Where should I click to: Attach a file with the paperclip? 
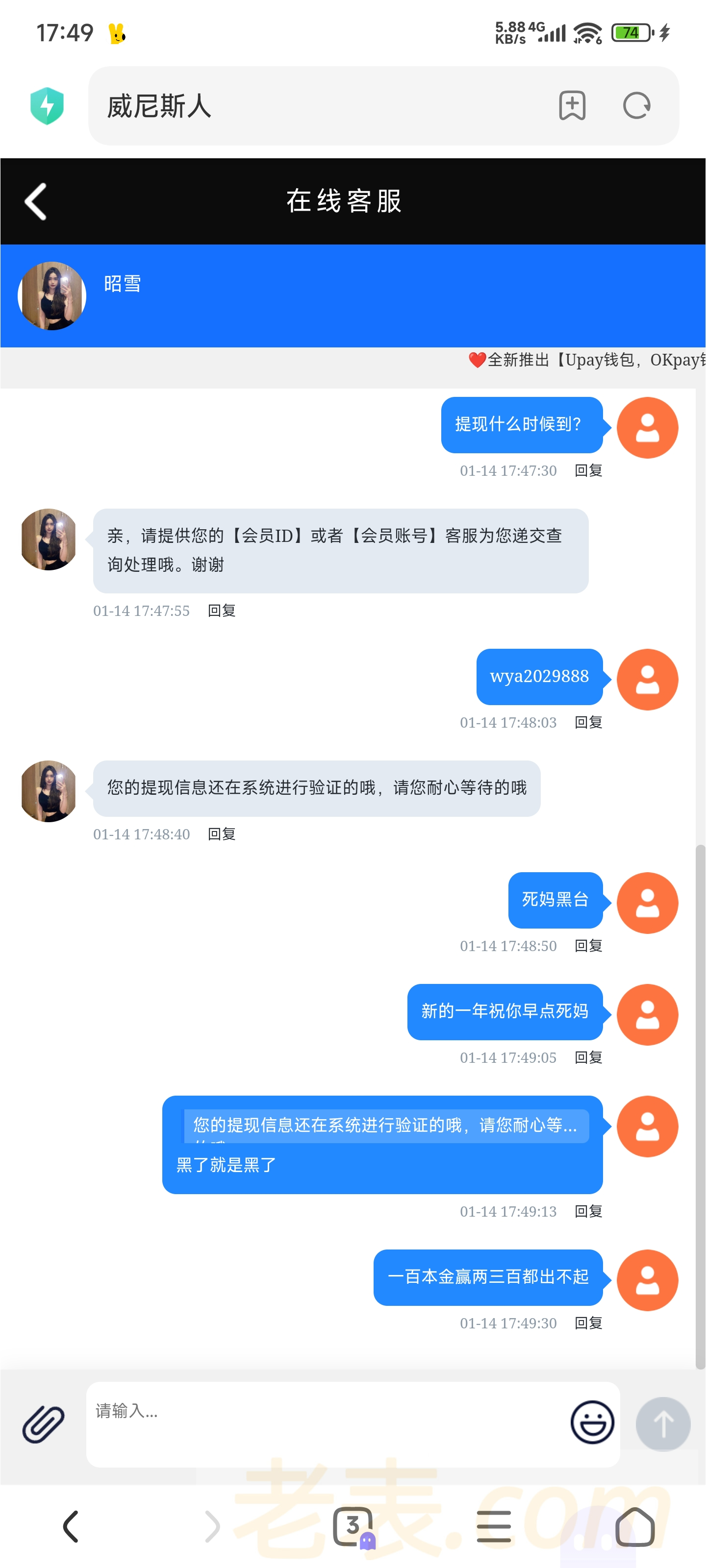click(x=43, y=1424)
